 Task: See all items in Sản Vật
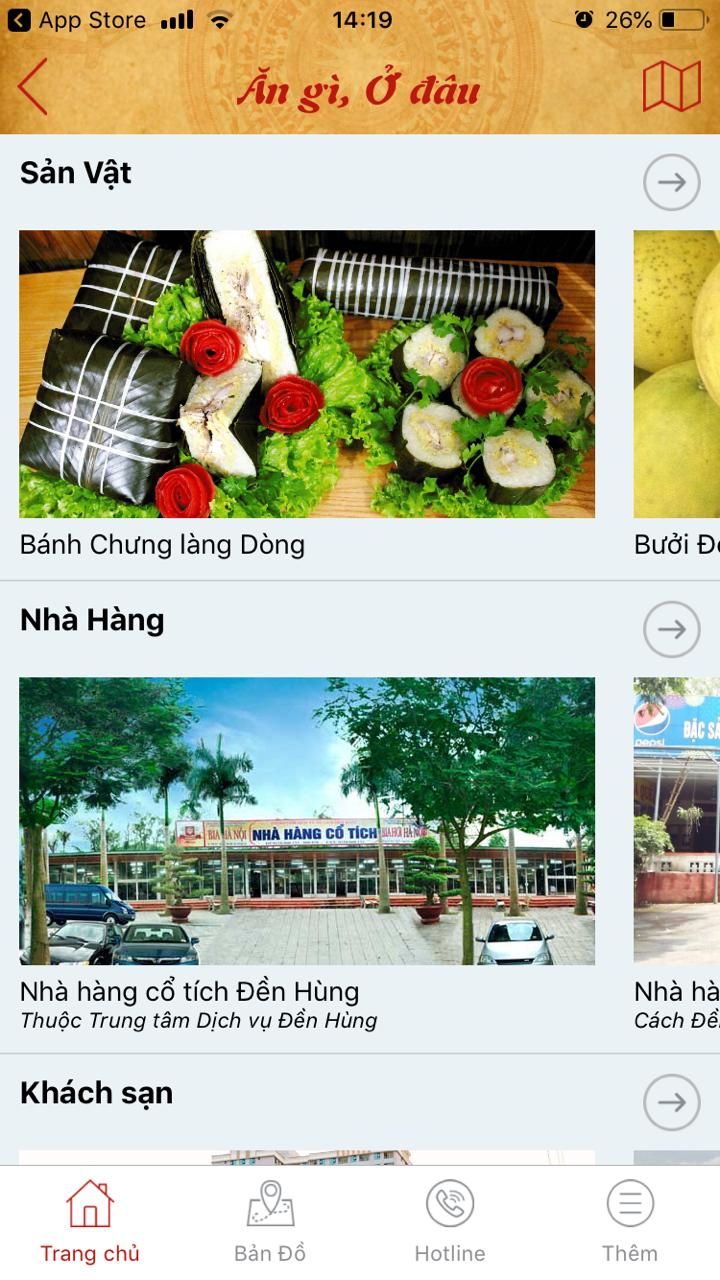click(671, 182)
